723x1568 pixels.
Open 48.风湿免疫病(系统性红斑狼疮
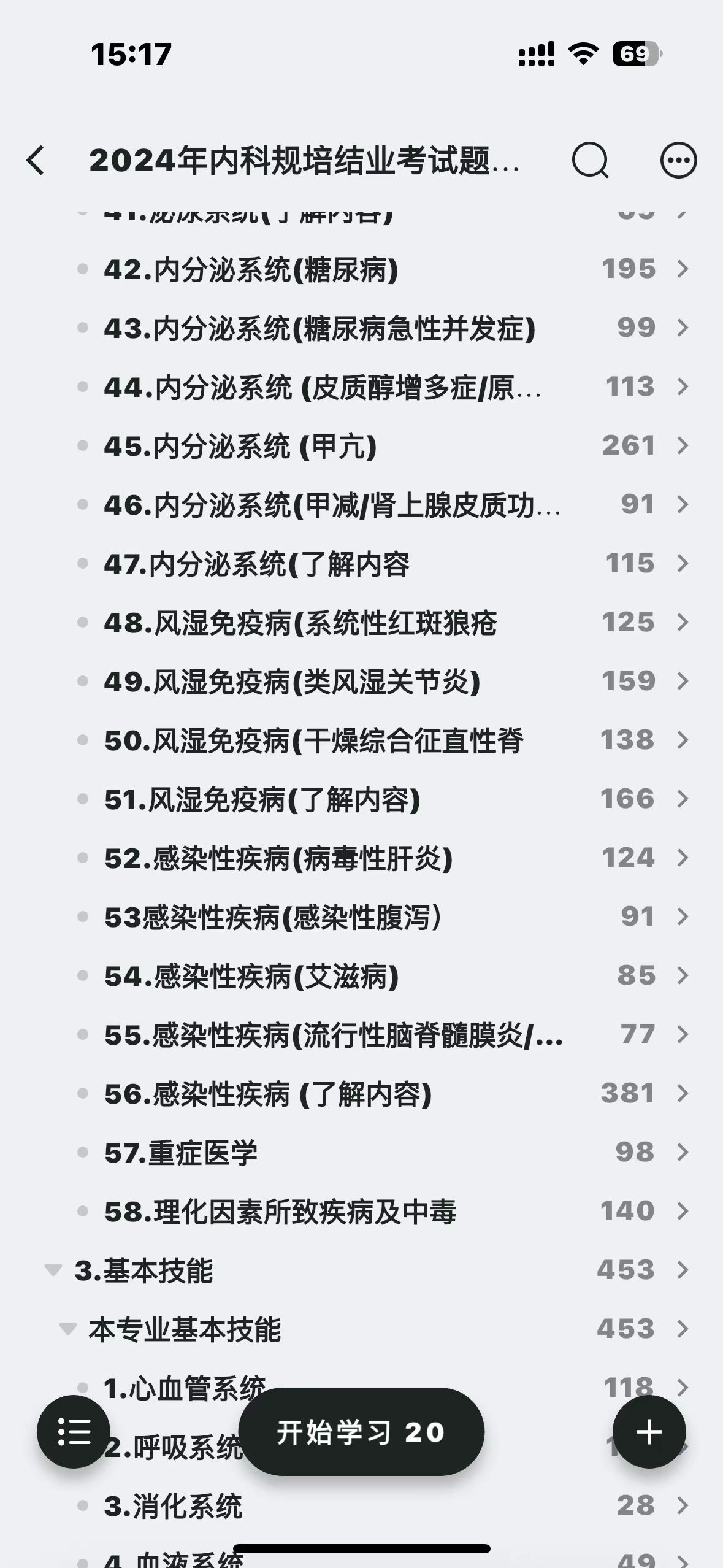coord(384,622)
